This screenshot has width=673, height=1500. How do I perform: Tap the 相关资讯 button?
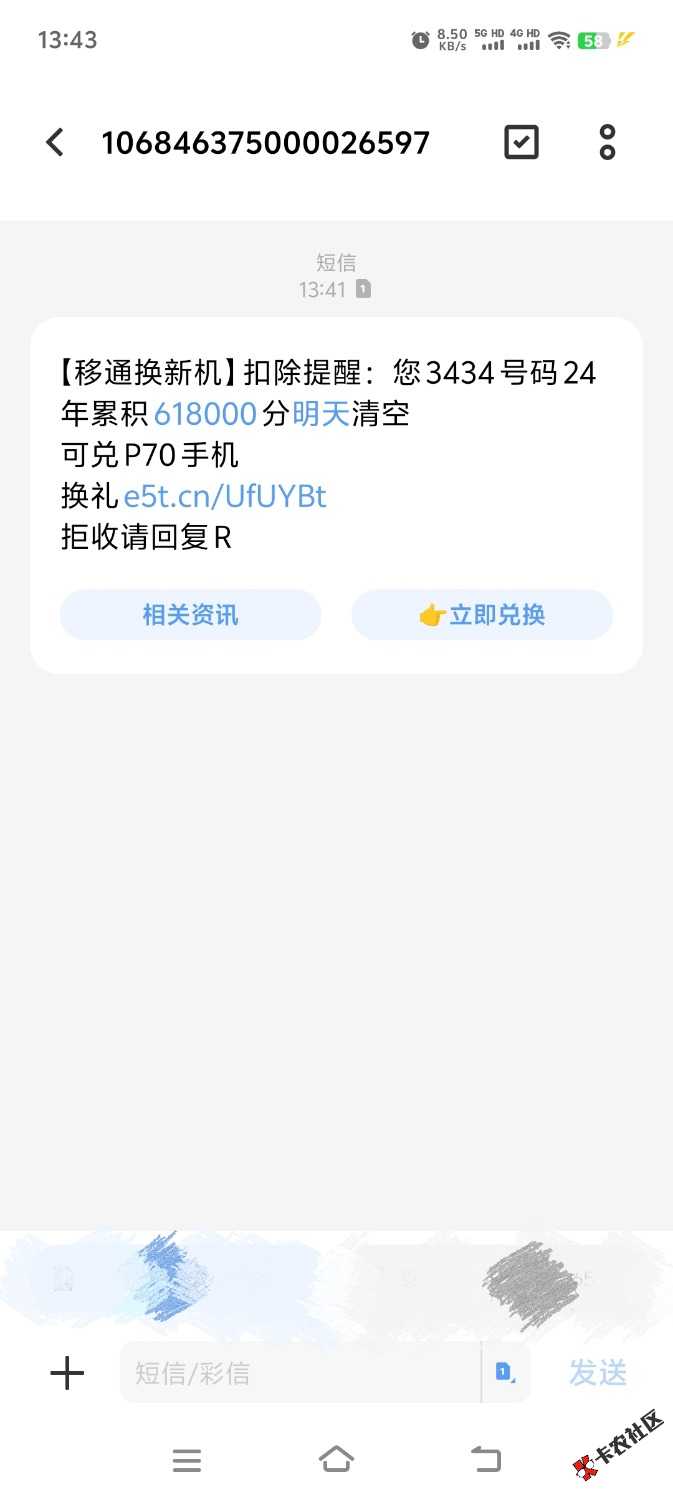click(x=190, y=615)
